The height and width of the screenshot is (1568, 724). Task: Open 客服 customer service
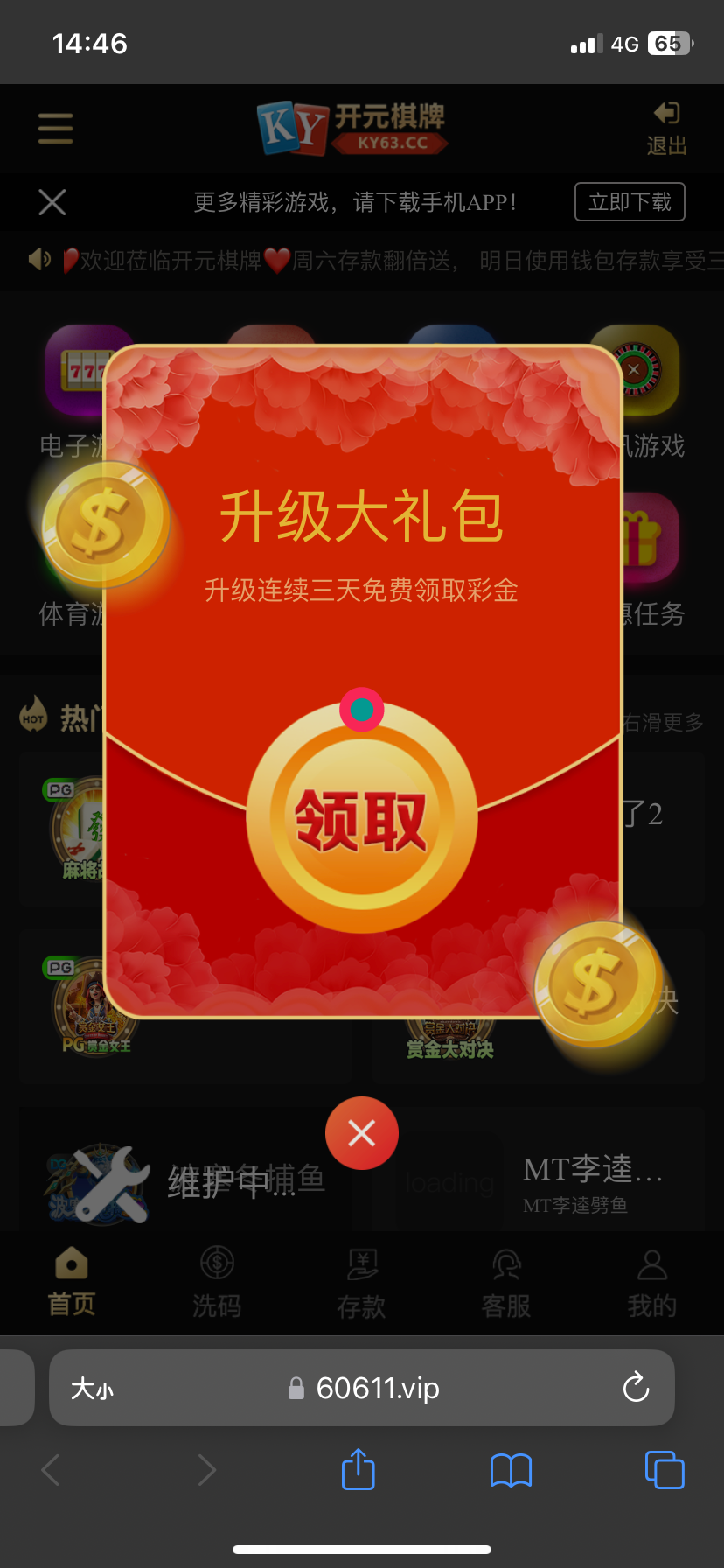tap(506, 1284)
